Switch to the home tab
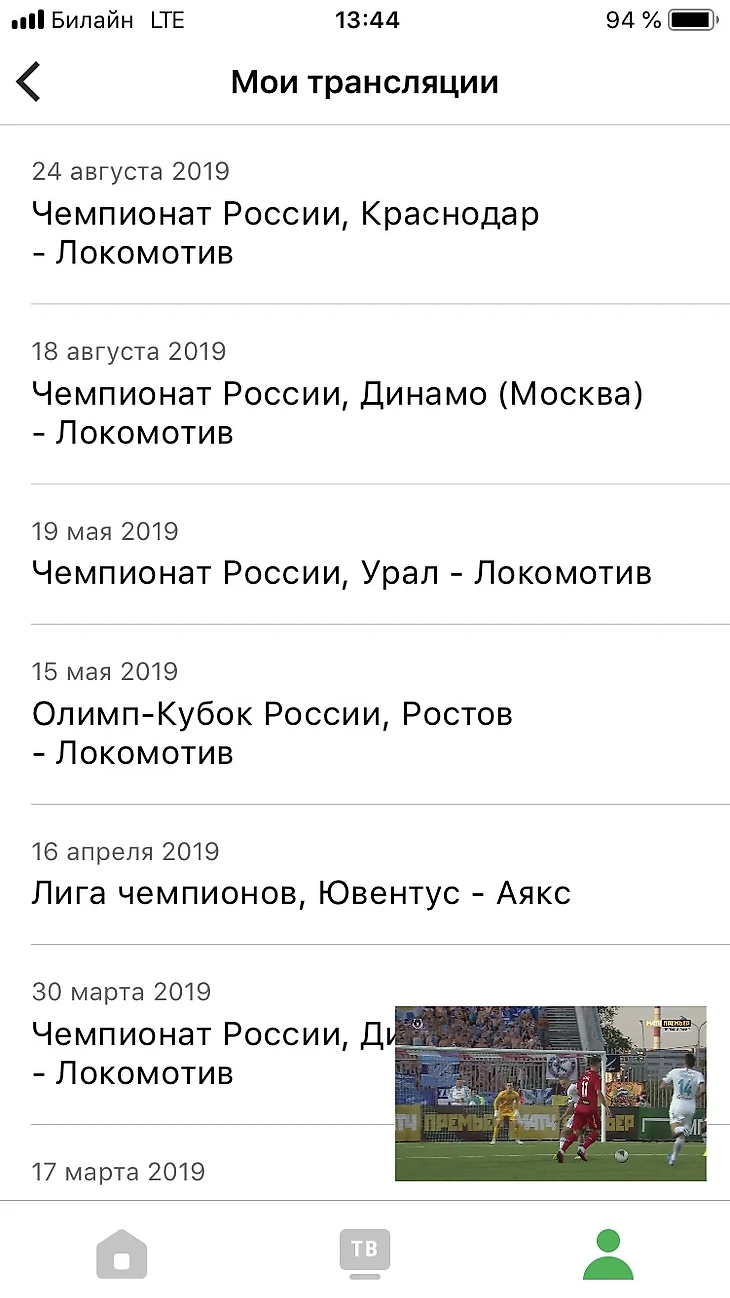This screenshot has height=1298, width=730. pos(122,1254)
